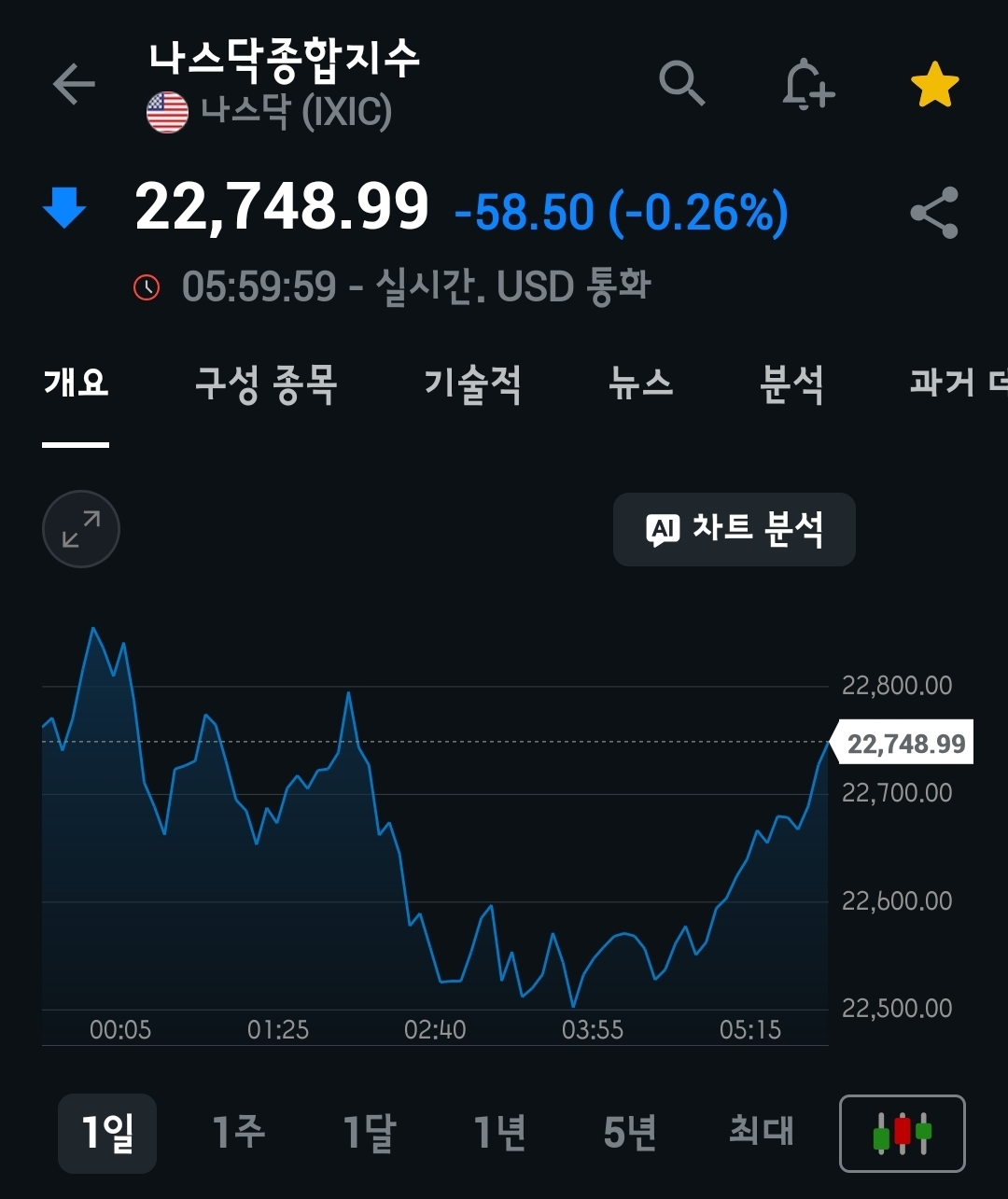The image size is (1008, 1199).
Task: Share the NASDAQ index quote
Action: (934, 213)
